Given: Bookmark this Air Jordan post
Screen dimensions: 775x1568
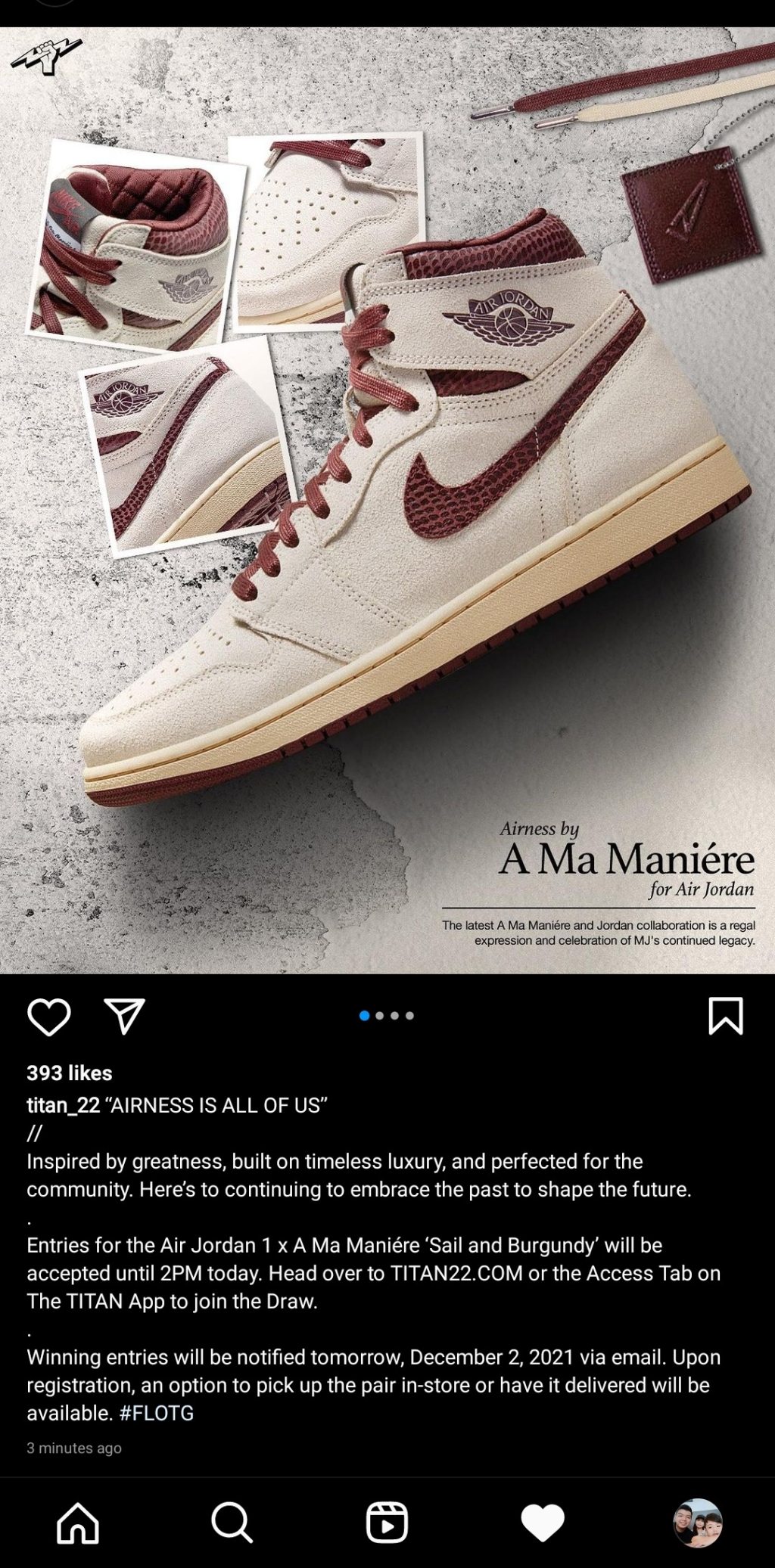Looking at the screenshot, I should pos(725,1016).
